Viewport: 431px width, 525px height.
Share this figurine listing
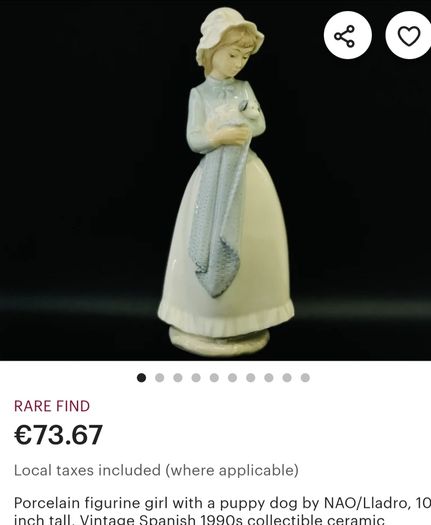pyautogui.click(x=348, y=35)
